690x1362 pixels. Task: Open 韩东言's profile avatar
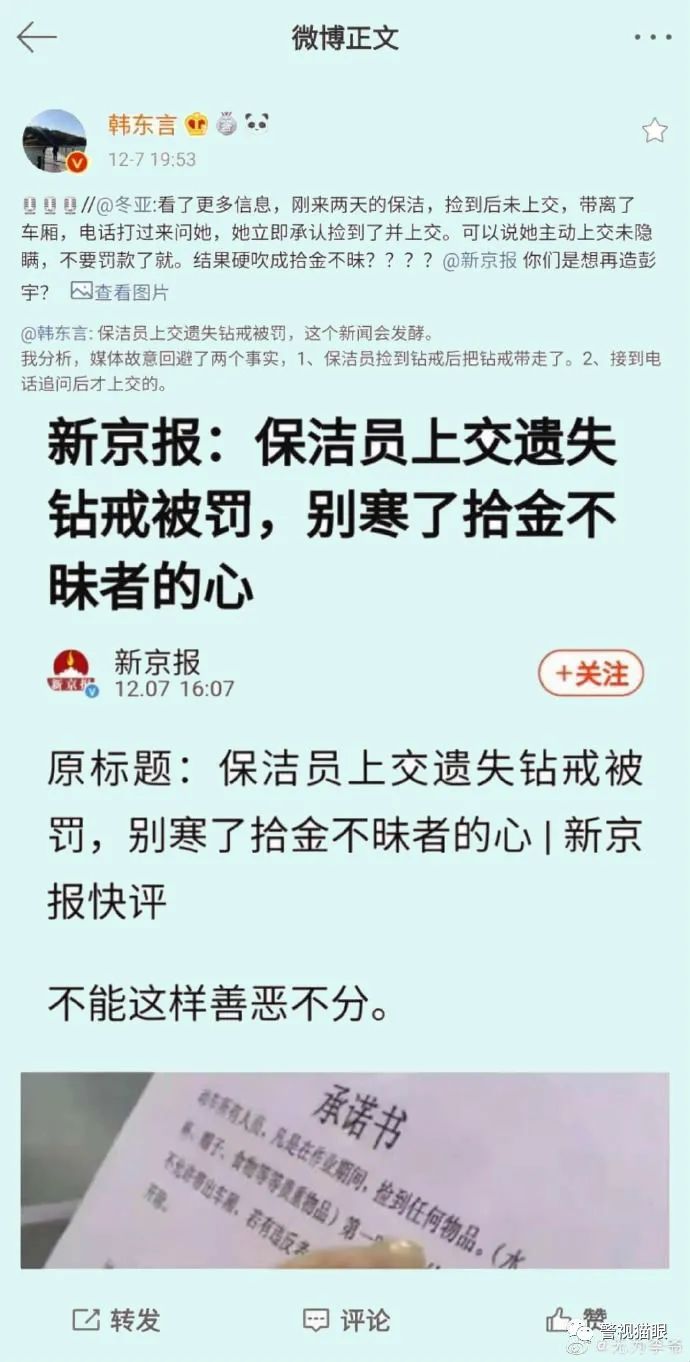pos(54,141)
